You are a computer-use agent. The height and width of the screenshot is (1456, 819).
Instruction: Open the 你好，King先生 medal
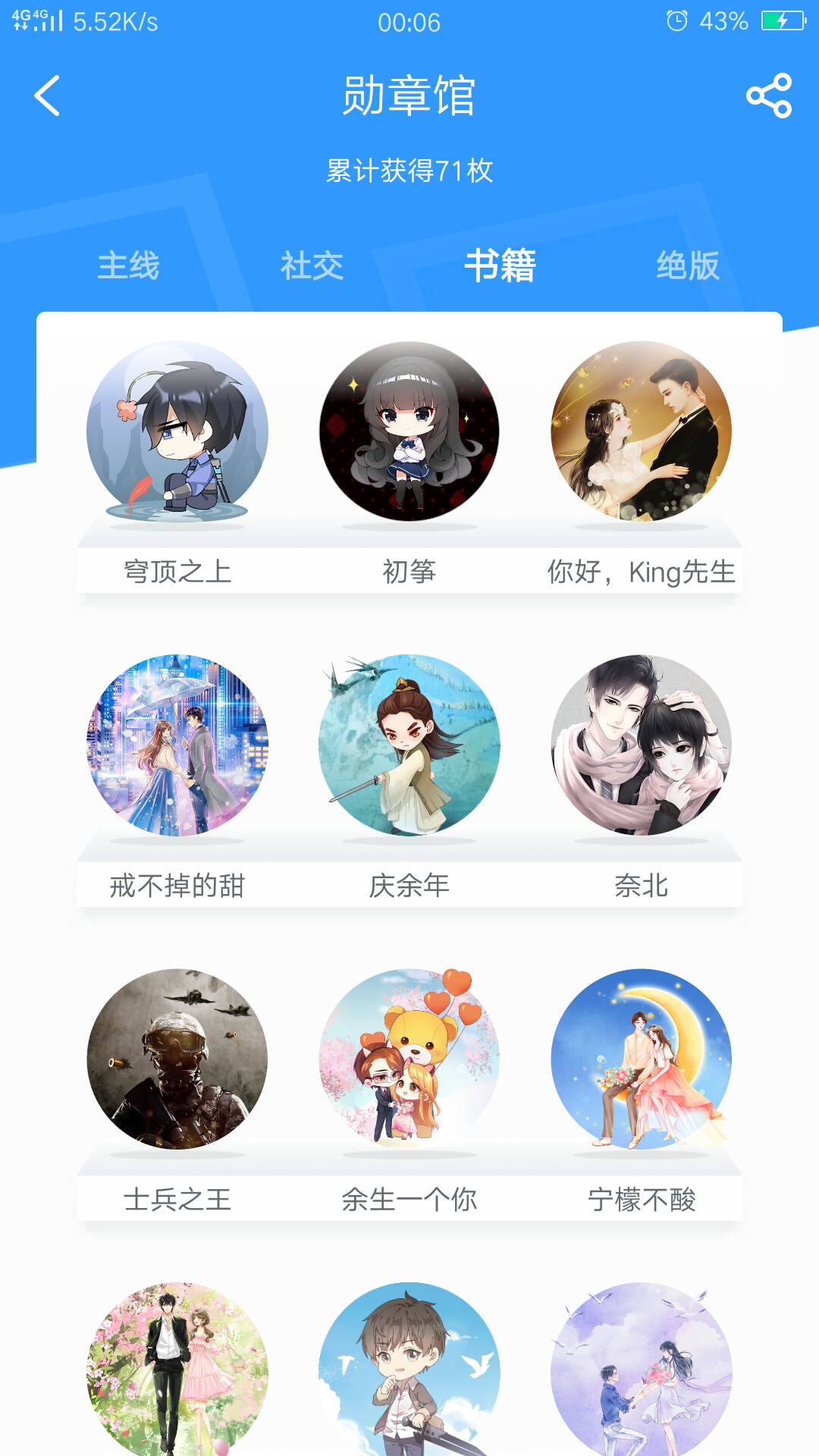pyautogui.click(x=642, y=431)
